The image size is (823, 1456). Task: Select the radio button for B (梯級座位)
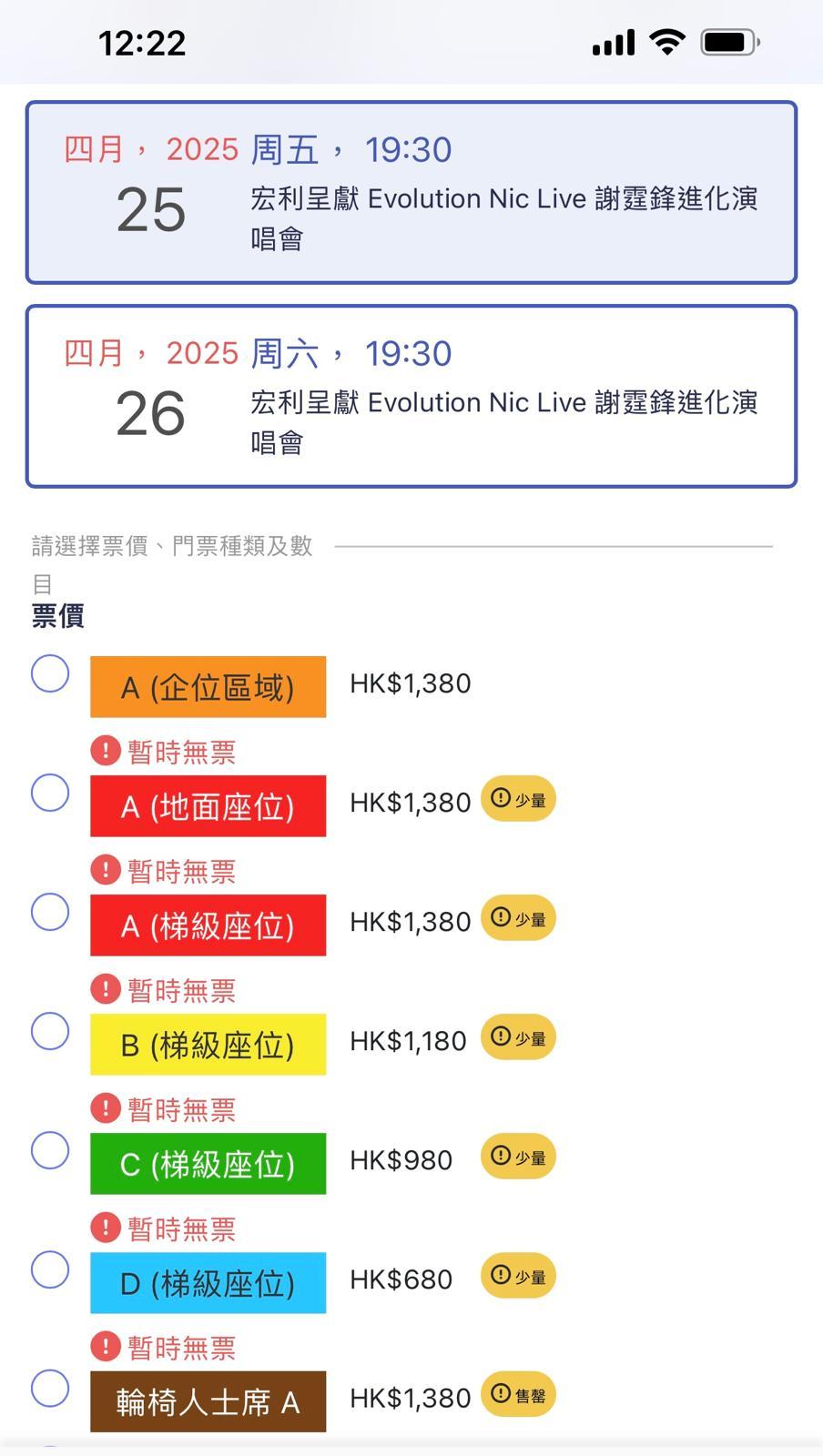[x=51, y=1031]
